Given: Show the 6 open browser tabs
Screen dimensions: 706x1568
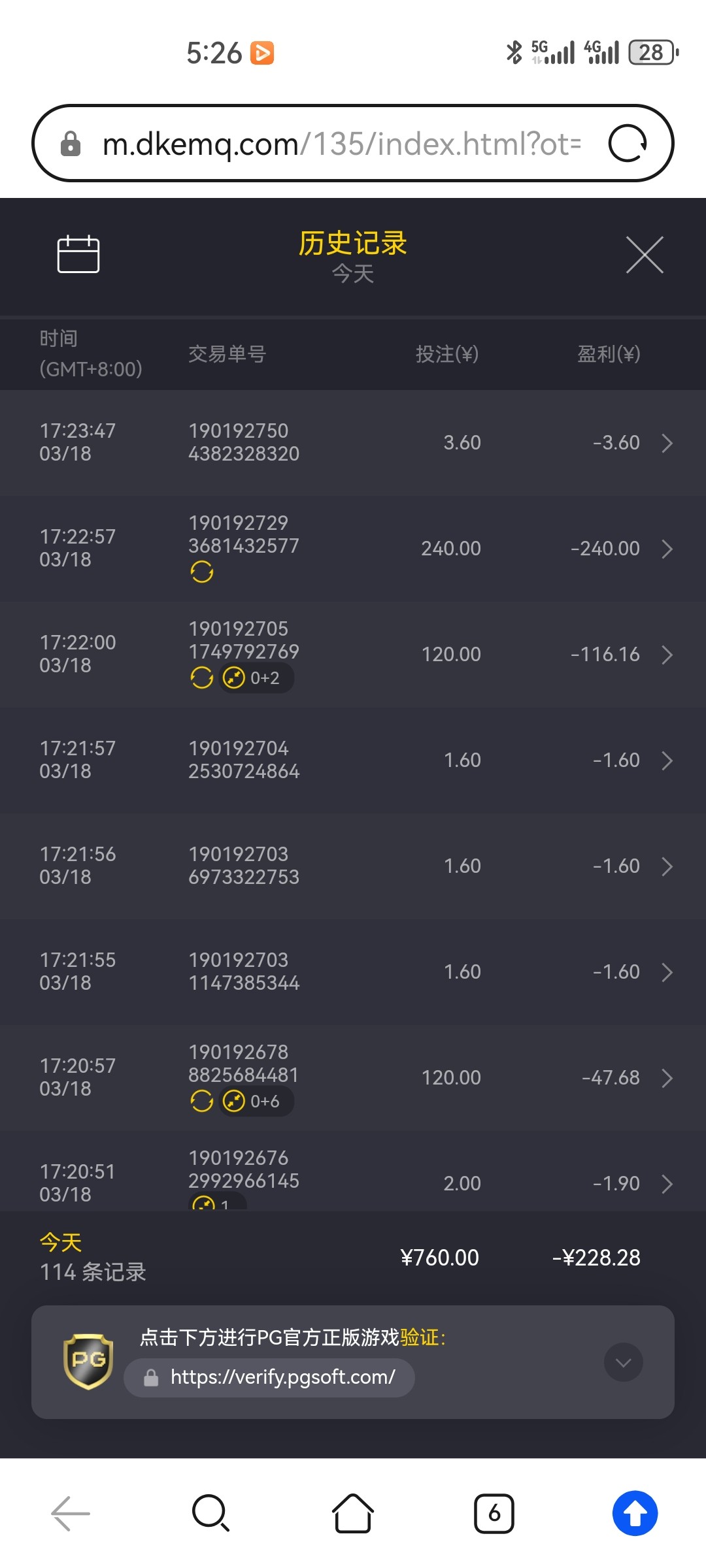Looking at the screenshot, I should pyautogui.click(x=494, y=1513).
